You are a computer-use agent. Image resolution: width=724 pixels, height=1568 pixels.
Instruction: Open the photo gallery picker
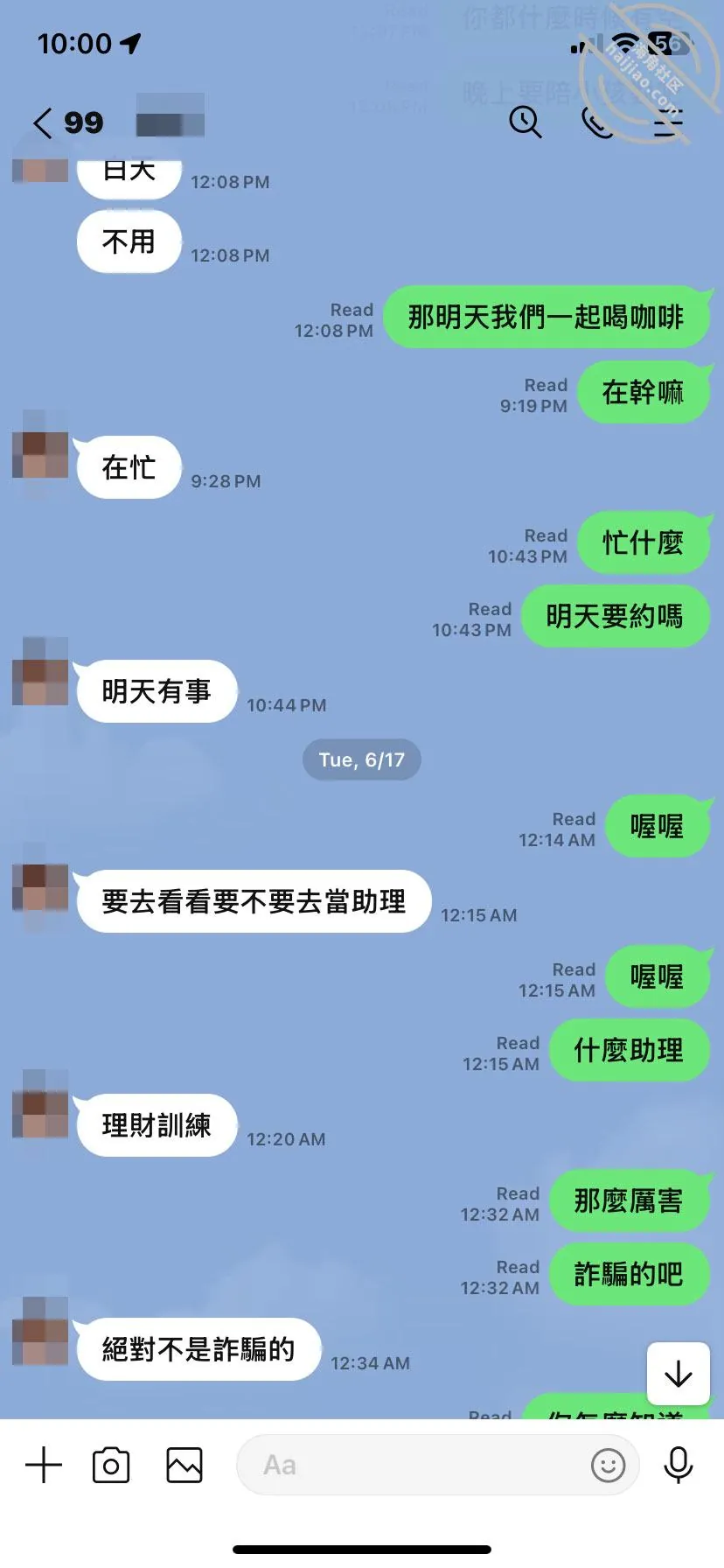click(x=184, y=1465)
